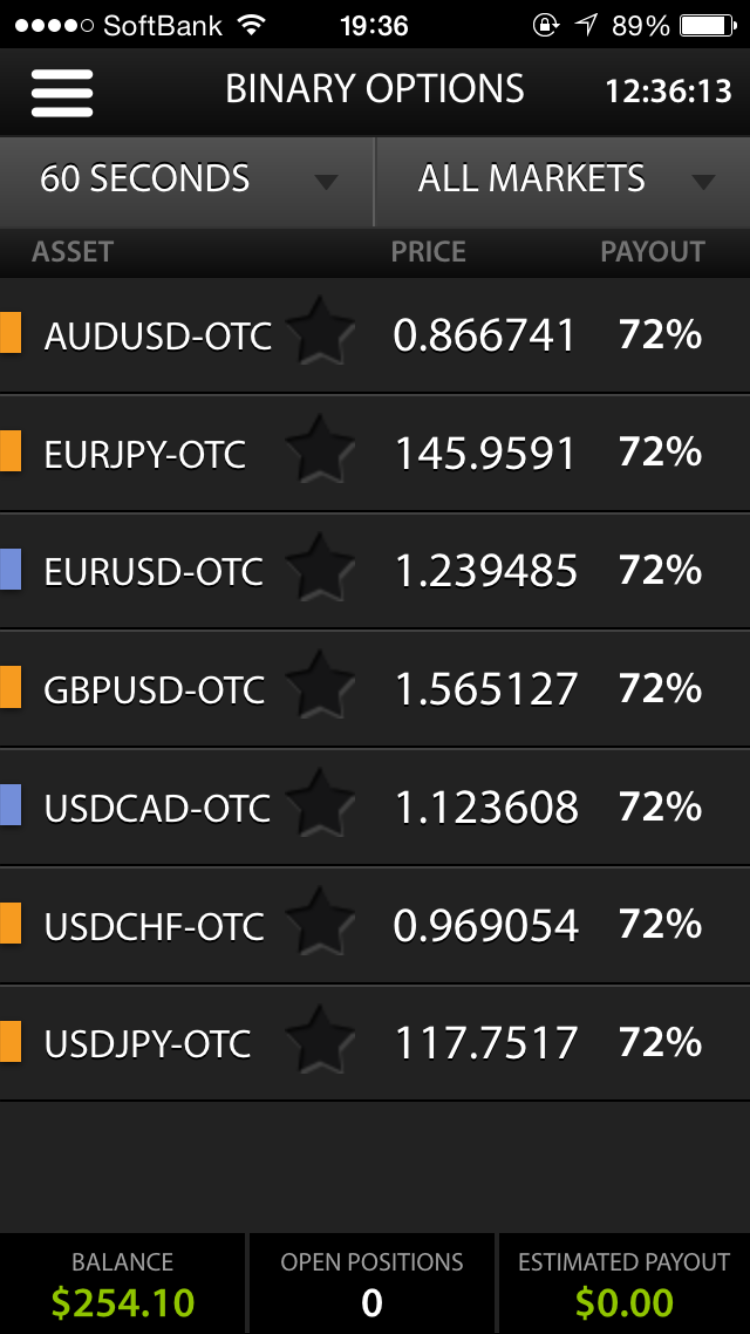Tap the star next to GBPUSD-OTC
This screenshot has height=1334, width=750.
pos(320,687)
